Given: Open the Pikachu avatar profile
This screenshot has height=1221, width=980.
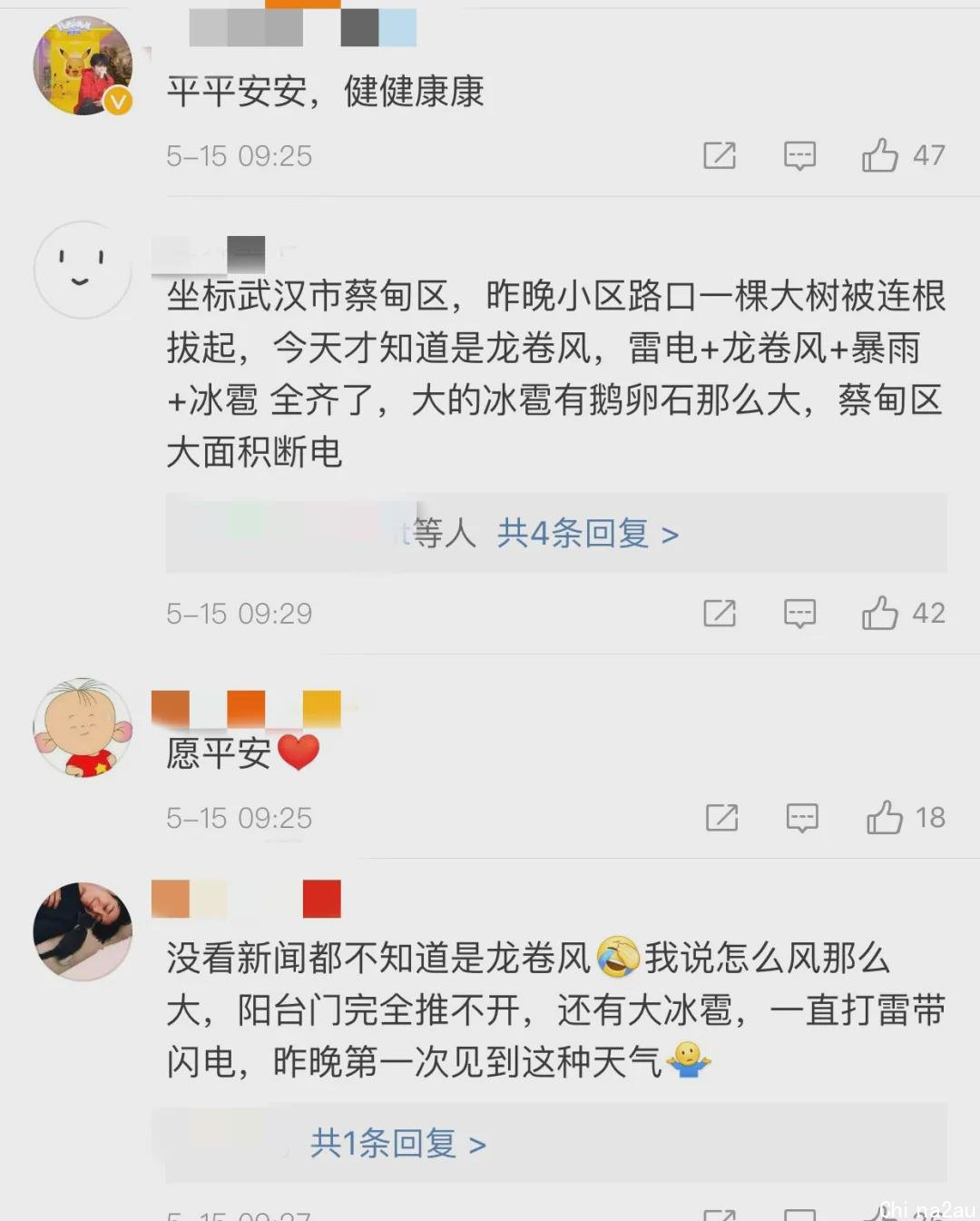Looking at the screenshot, I should [x=83, y=66].
